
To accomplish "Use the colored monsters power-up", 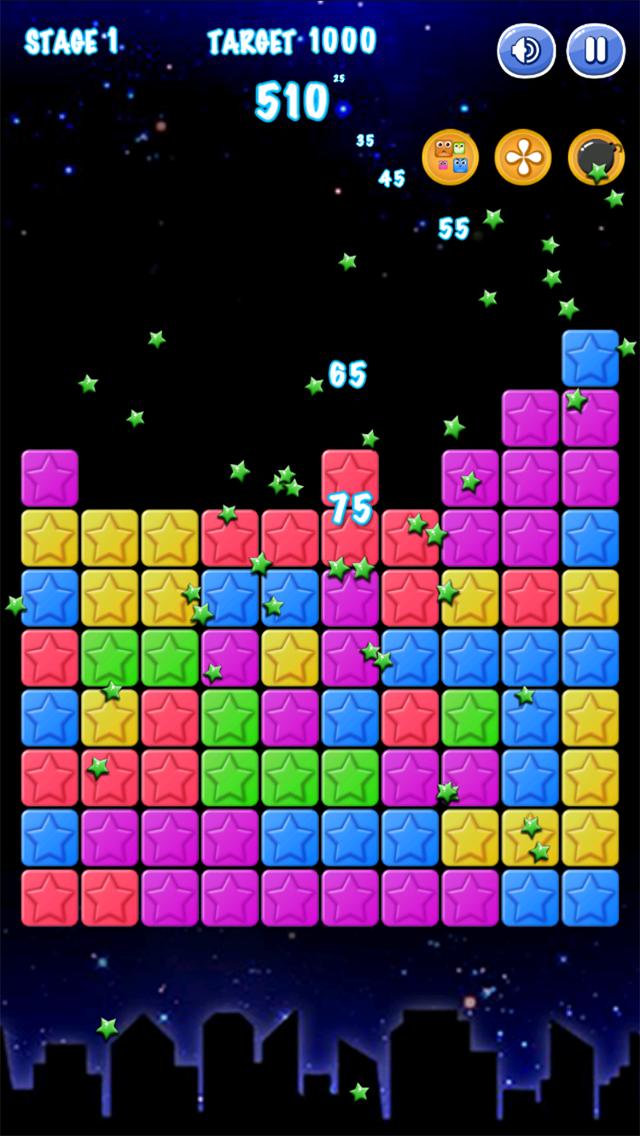I will [450, 158].
